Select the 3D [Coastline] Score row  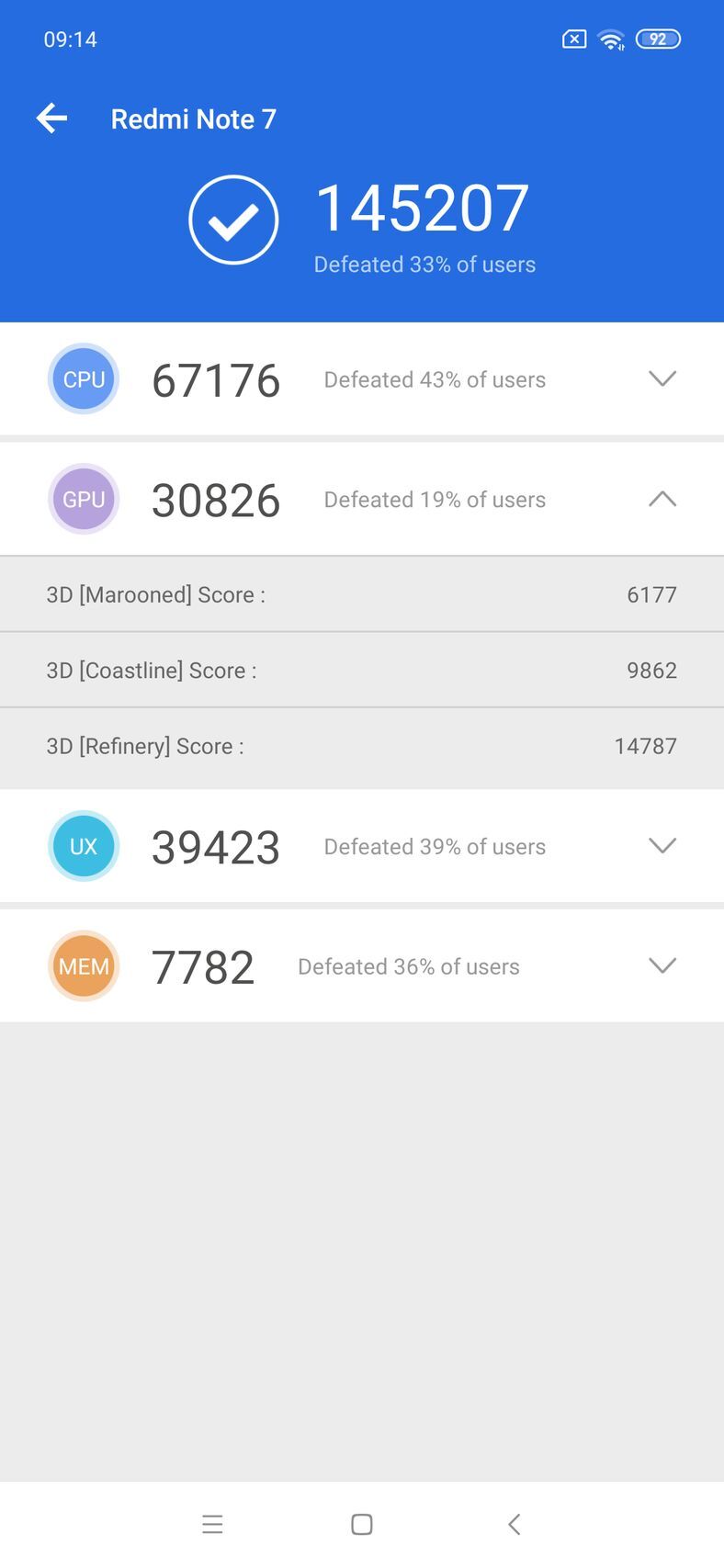click(362, 670)
